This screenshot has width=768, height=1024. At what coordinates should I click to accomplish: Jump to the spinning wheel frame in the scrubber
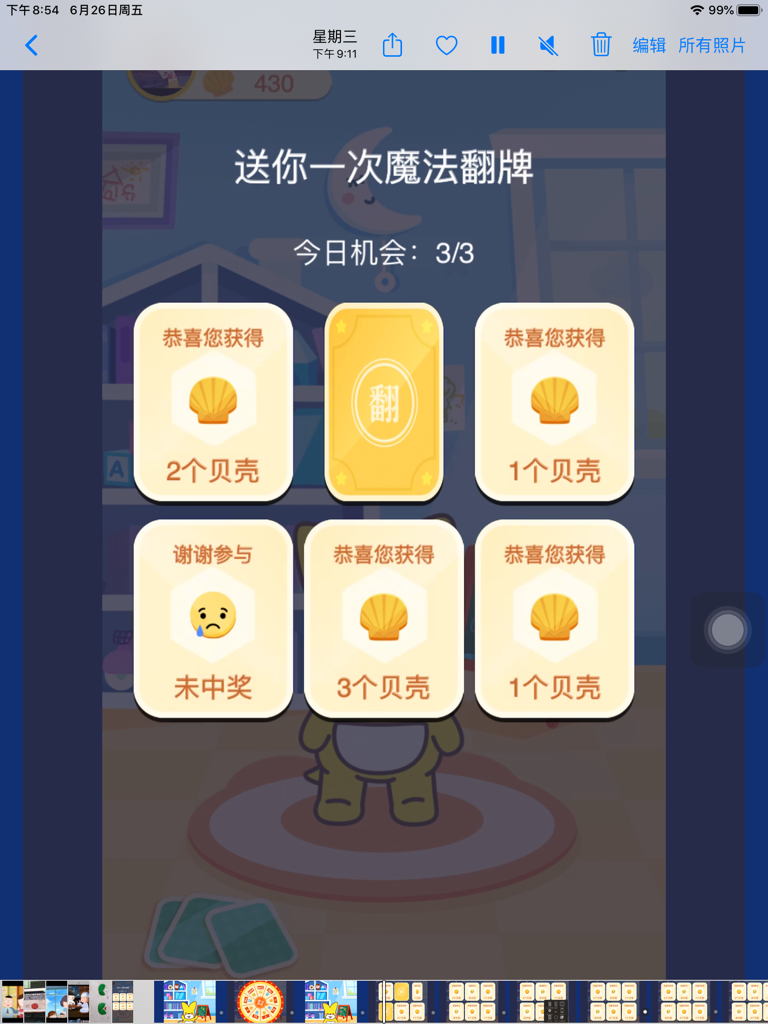(261, 1001)
